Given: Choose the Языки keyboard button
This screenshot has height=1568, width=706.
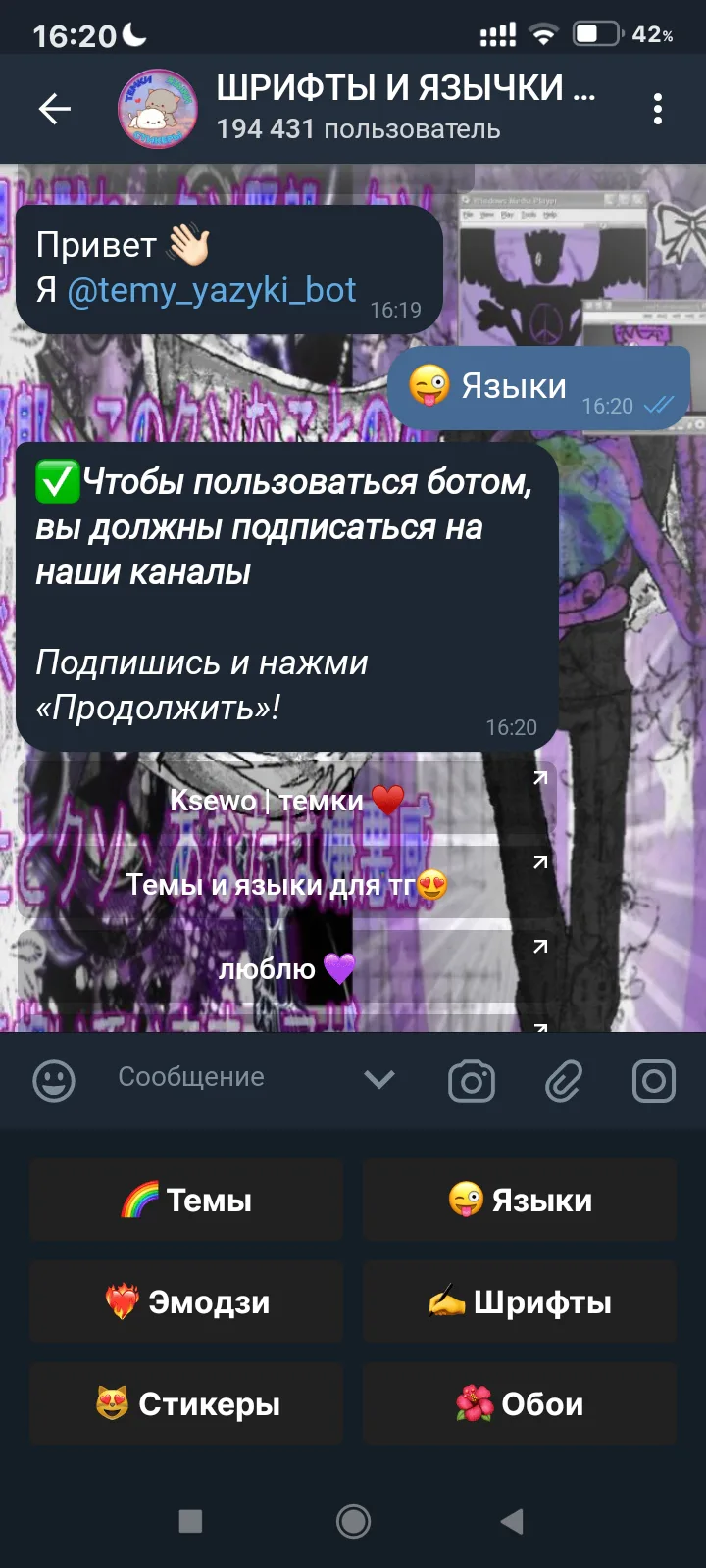Looking at the screenshot, I should (520, 1200).
